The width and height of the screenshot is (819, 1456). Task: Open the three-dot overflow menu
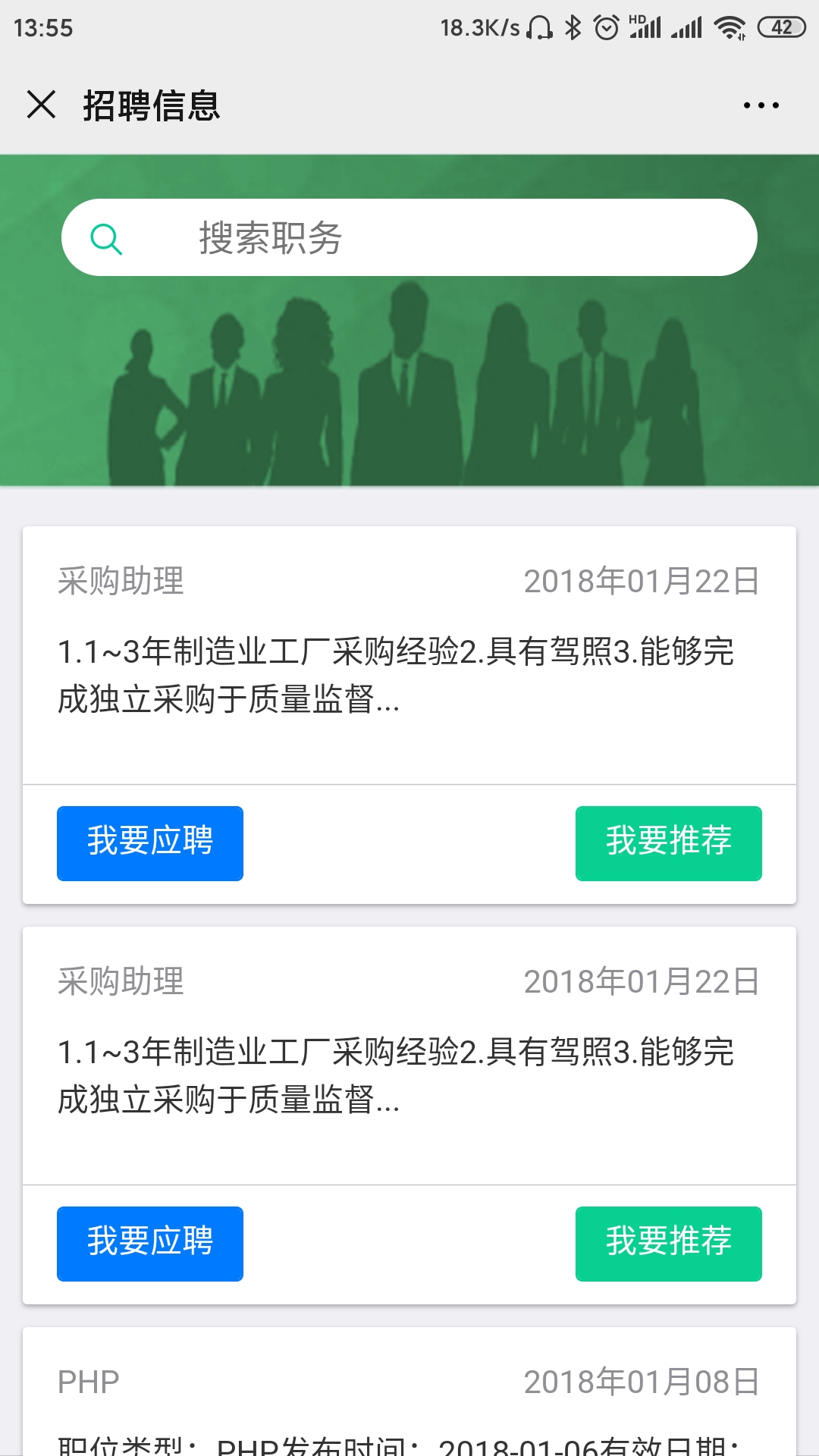click(761, 105)
